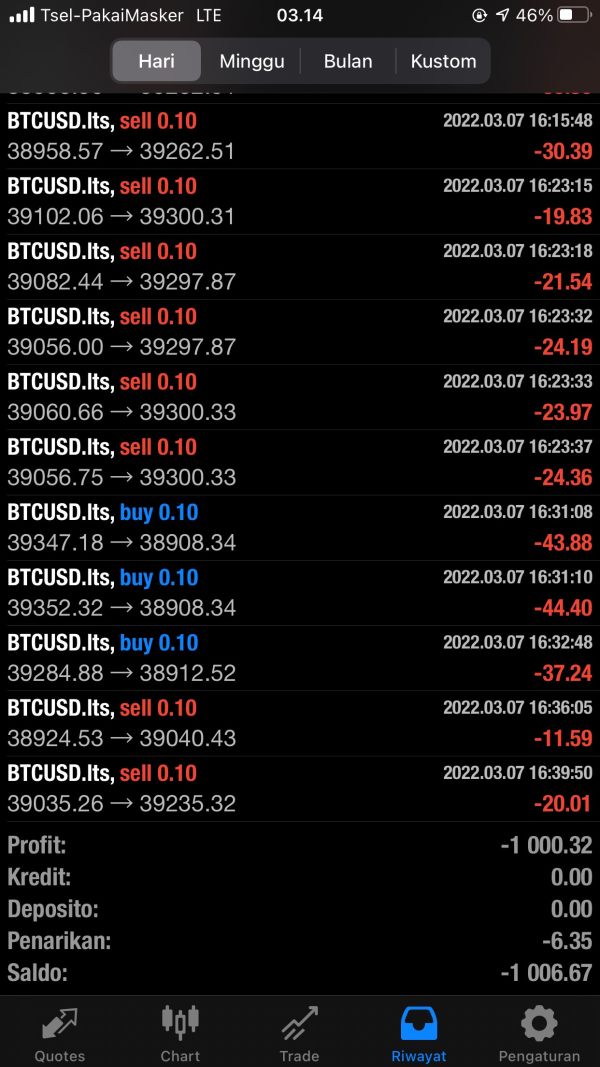Tap the Riwayat tab
The height and width of the screenshot is (1067, 600).
419,1032
